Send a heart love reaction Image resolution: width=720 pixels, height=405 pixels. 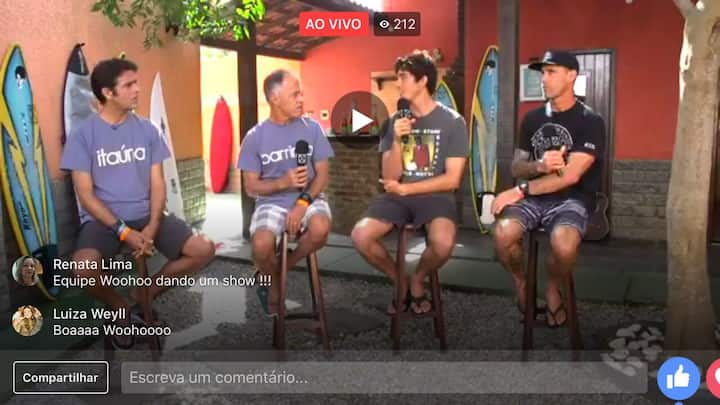[x=714, y=378]
